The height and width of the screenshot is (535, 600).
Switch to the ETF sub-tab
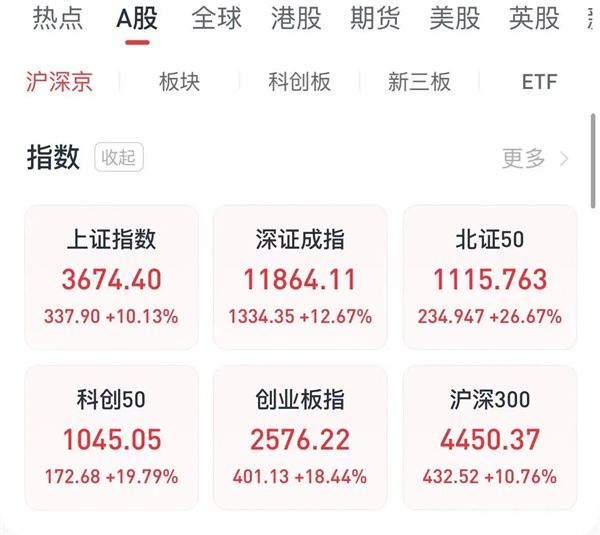(539, 83)
